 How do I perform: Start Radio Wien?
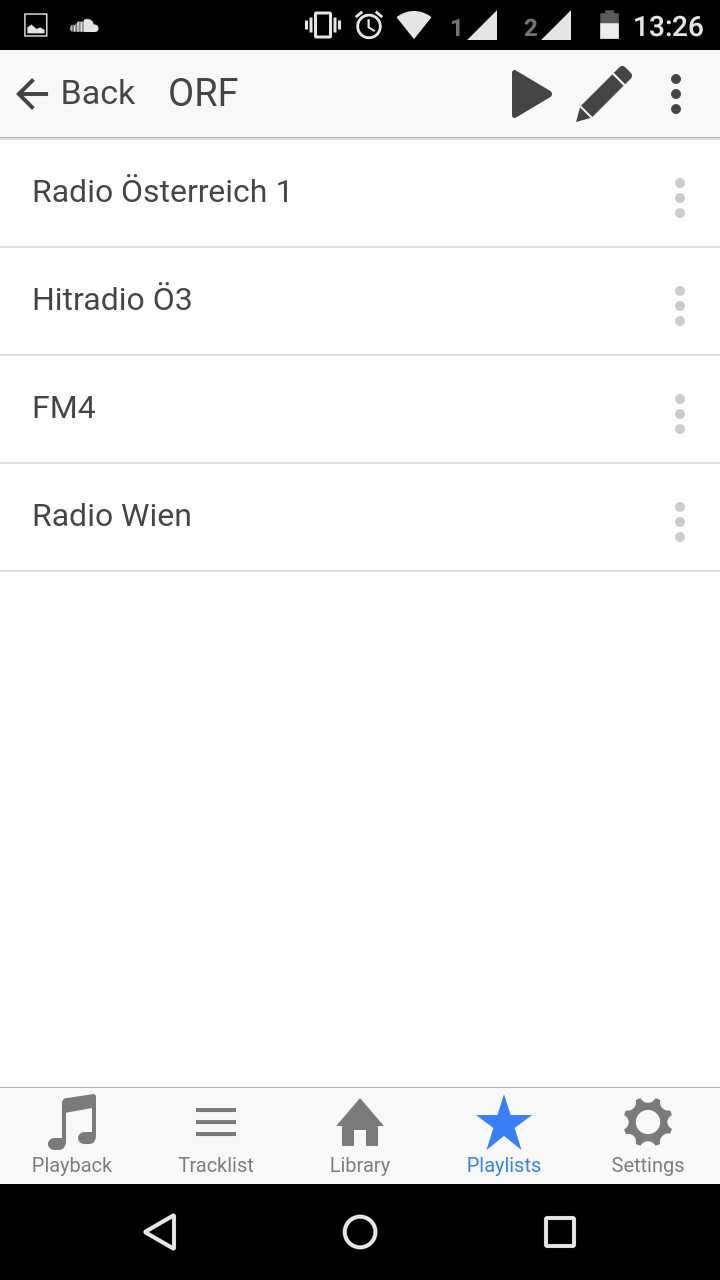(360, 517)
